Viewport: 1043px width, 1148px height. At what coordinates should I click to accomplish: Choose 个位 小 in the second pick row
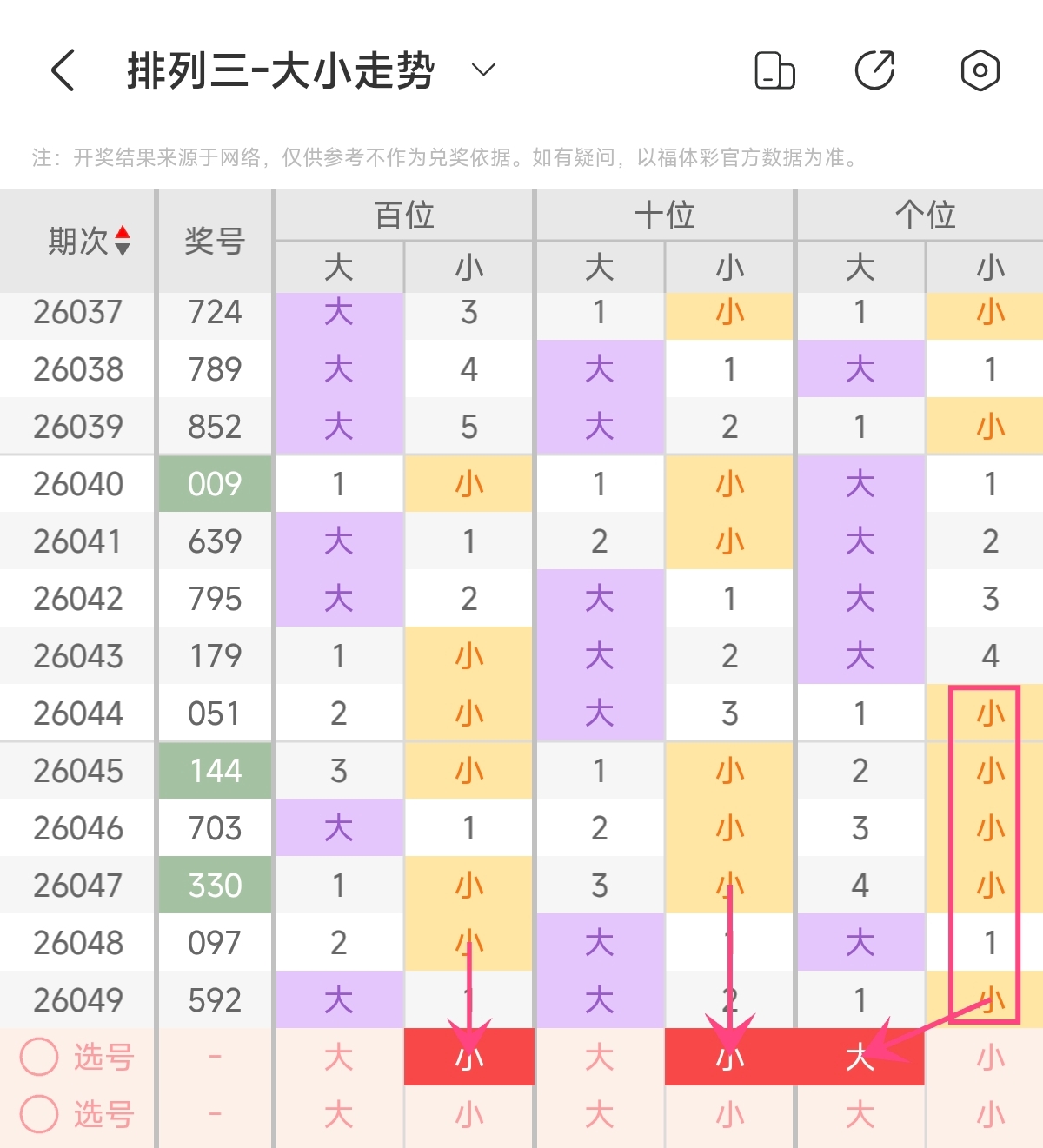pos(991,1115)
